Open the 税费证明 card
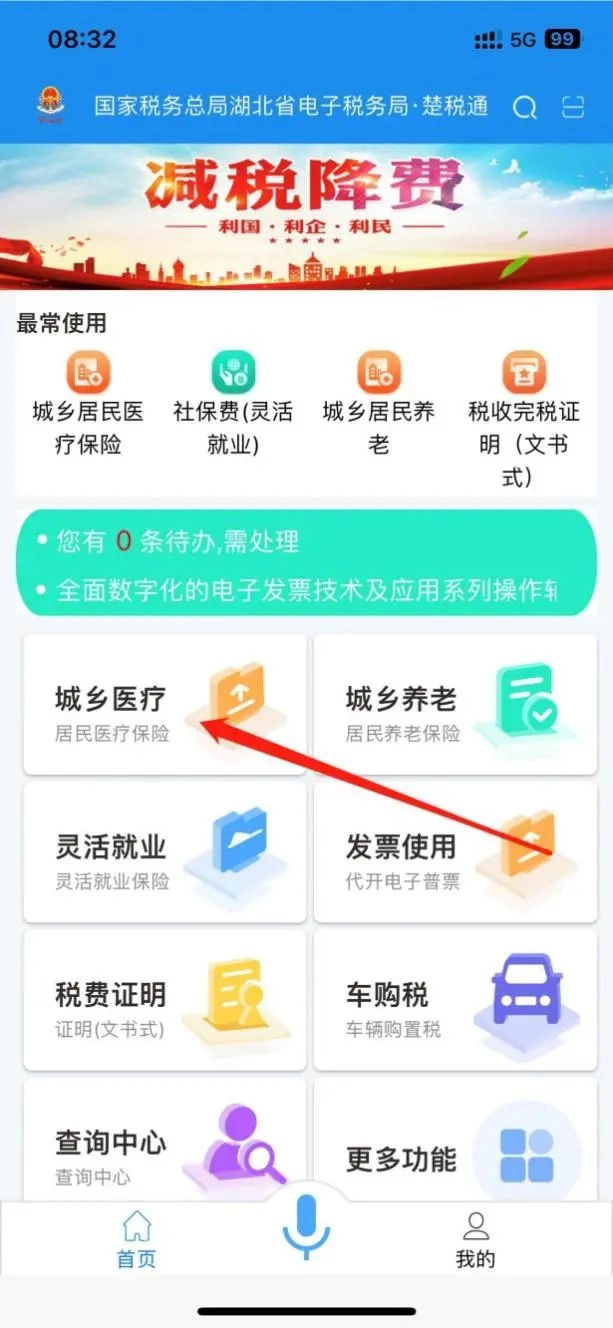The image size is (613, 1328). [x=165, y=1000]
